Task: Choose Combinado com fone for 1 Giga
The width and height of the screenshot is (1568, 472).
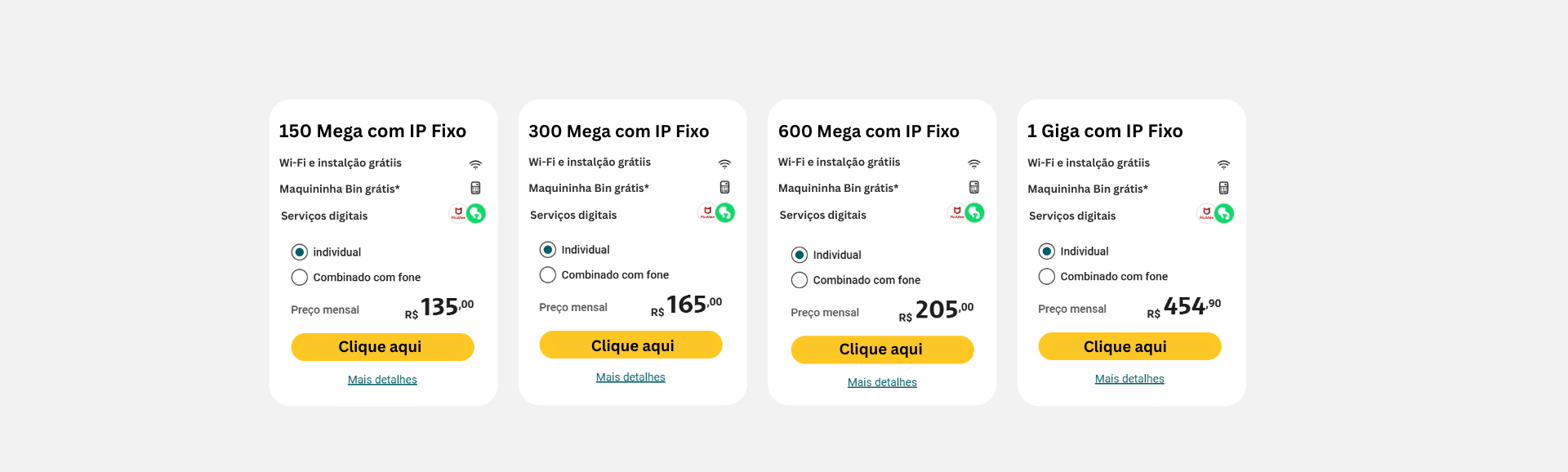Action: point(1047,277)
